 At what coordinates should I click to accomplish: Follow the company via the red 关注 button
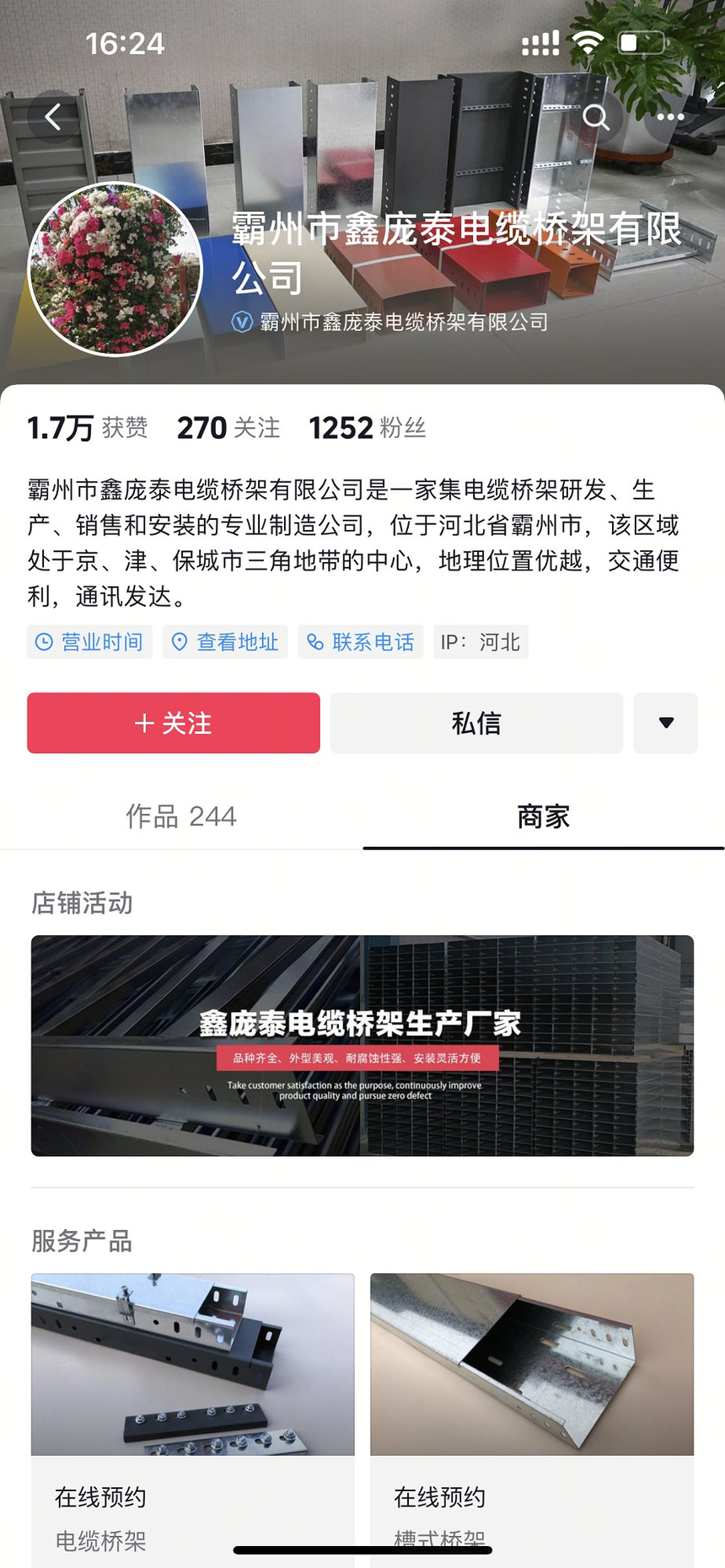(173, 723)
